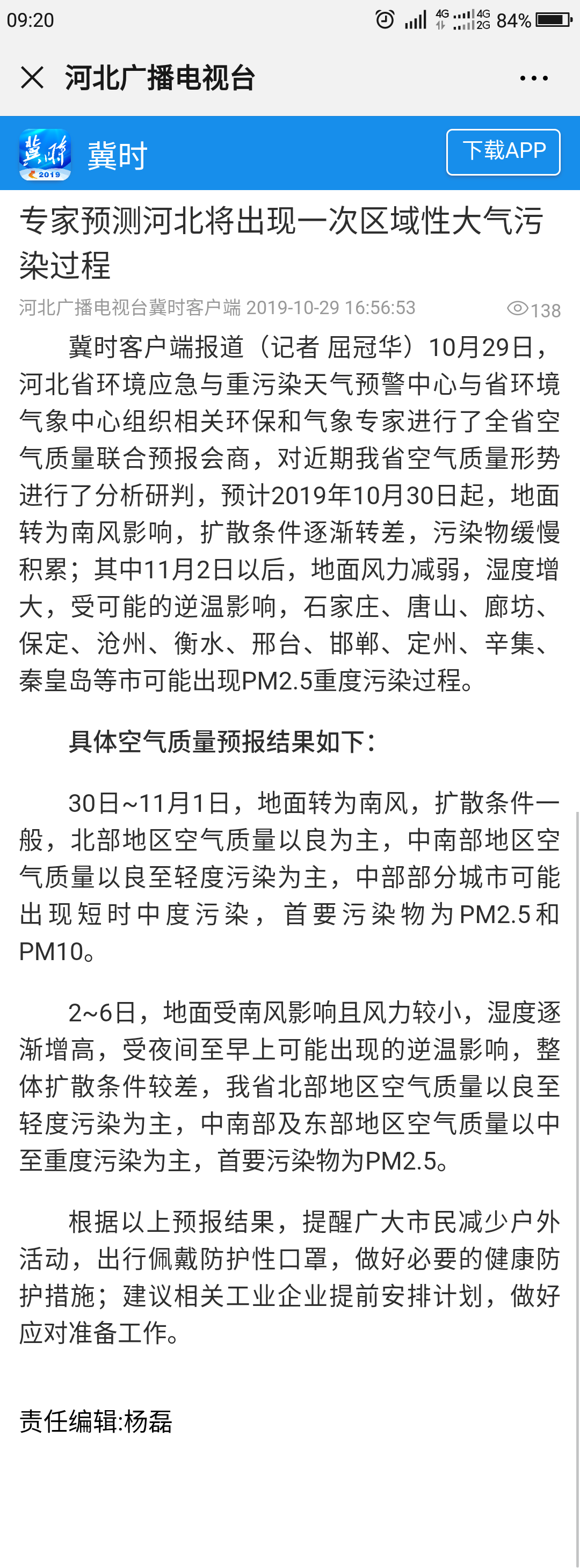The image size is (580, 1568).
Task: Open the 冀时 app banner icon
Action: click(x=45, y=155)
